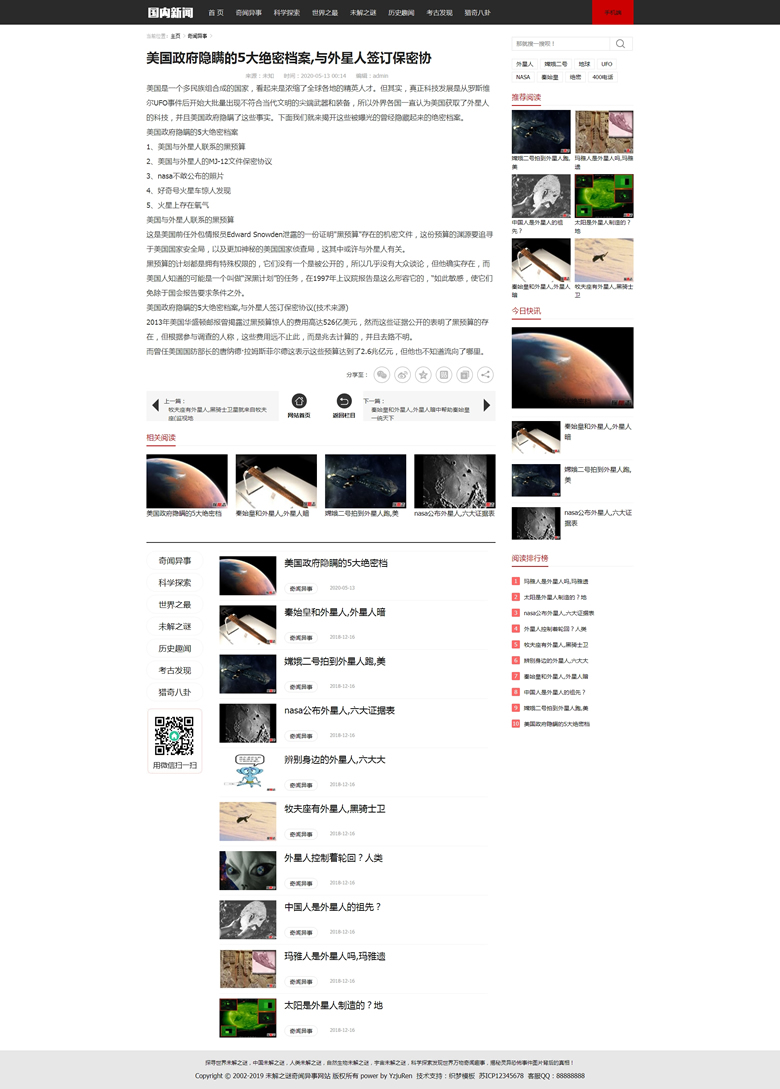Tap 返回栏目 return to column button
The width and height of the screenshot is (780, 1089).
(344, 405)
